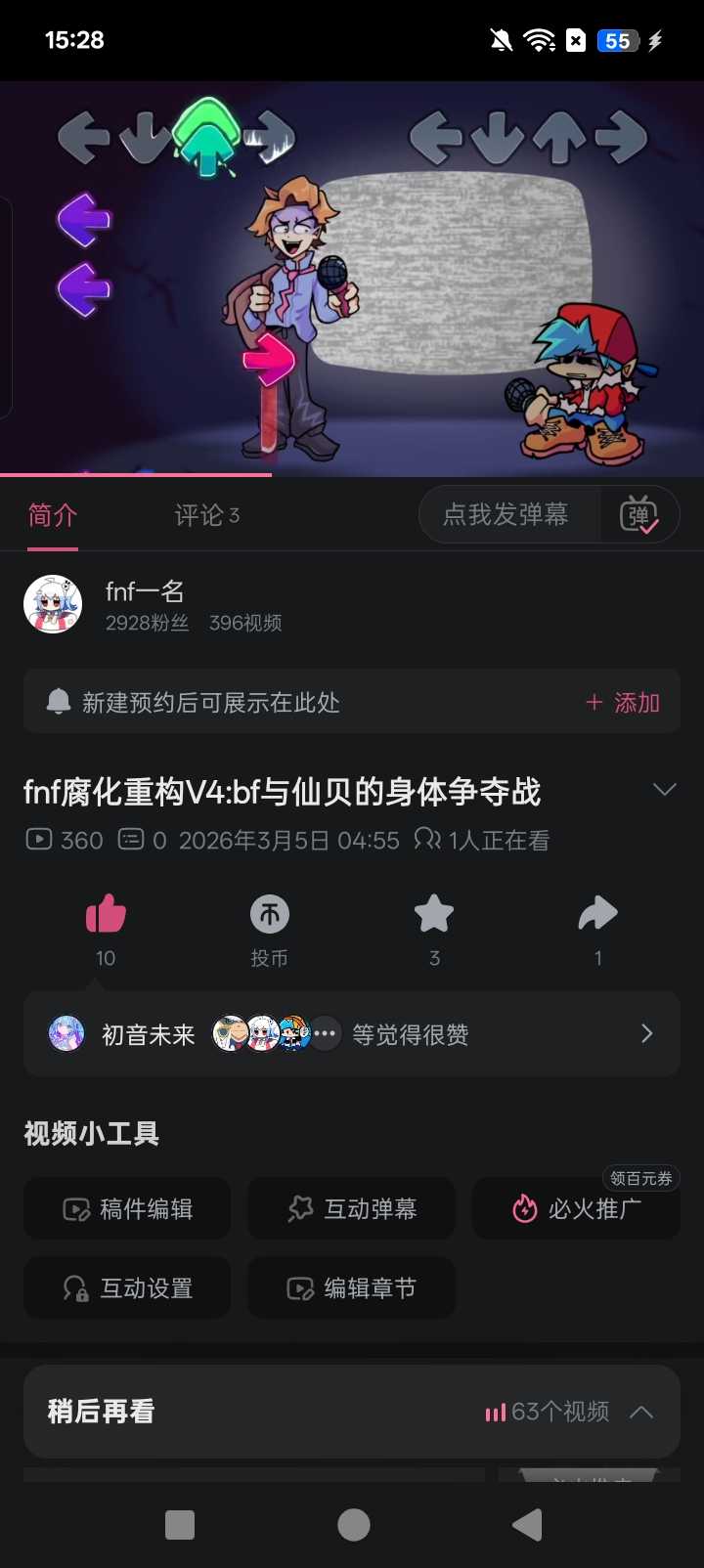Tap 添加 to add a reservation
The width and height of the screenshot is (704, 1568).
click(623, 703)
